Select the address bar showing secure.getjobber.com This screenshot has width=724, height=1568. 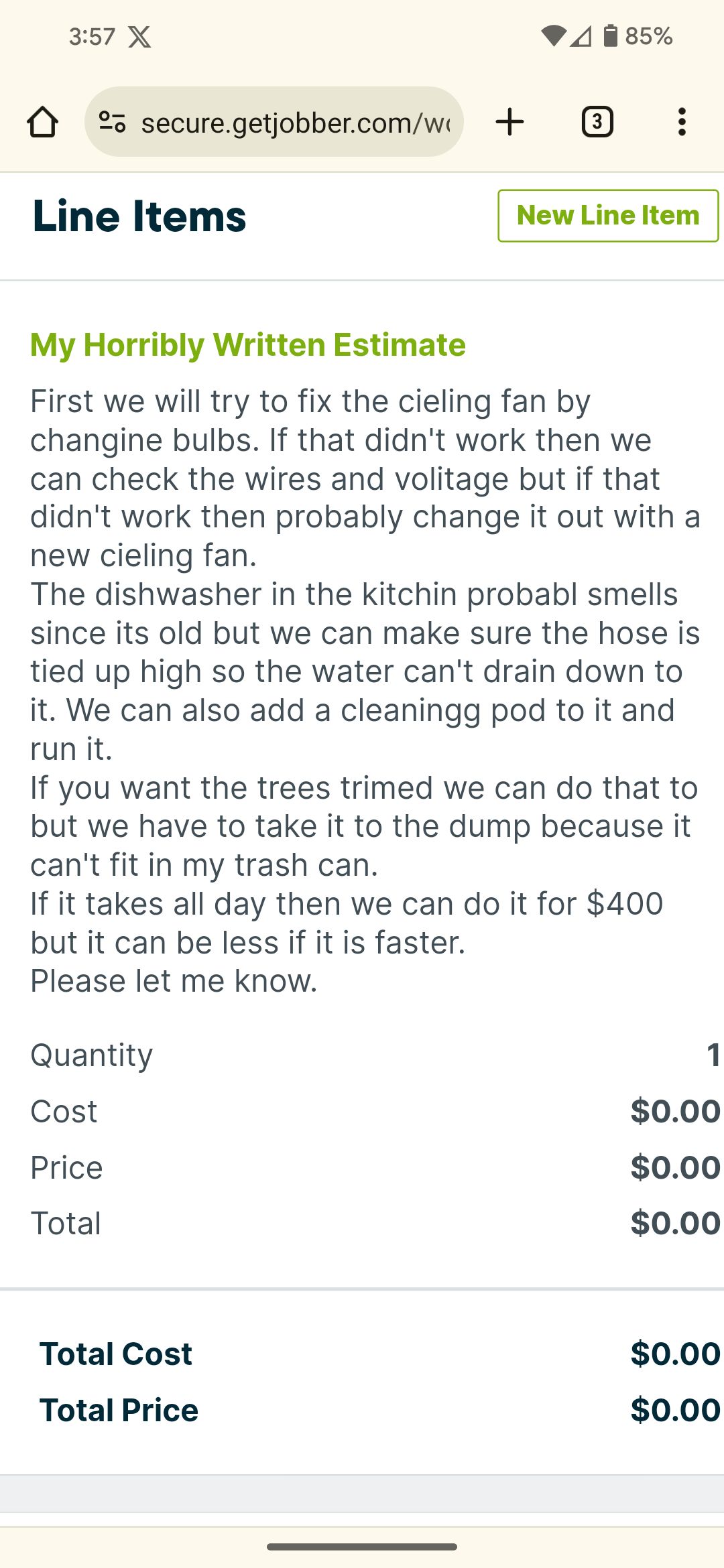click(x=295, y=123)
